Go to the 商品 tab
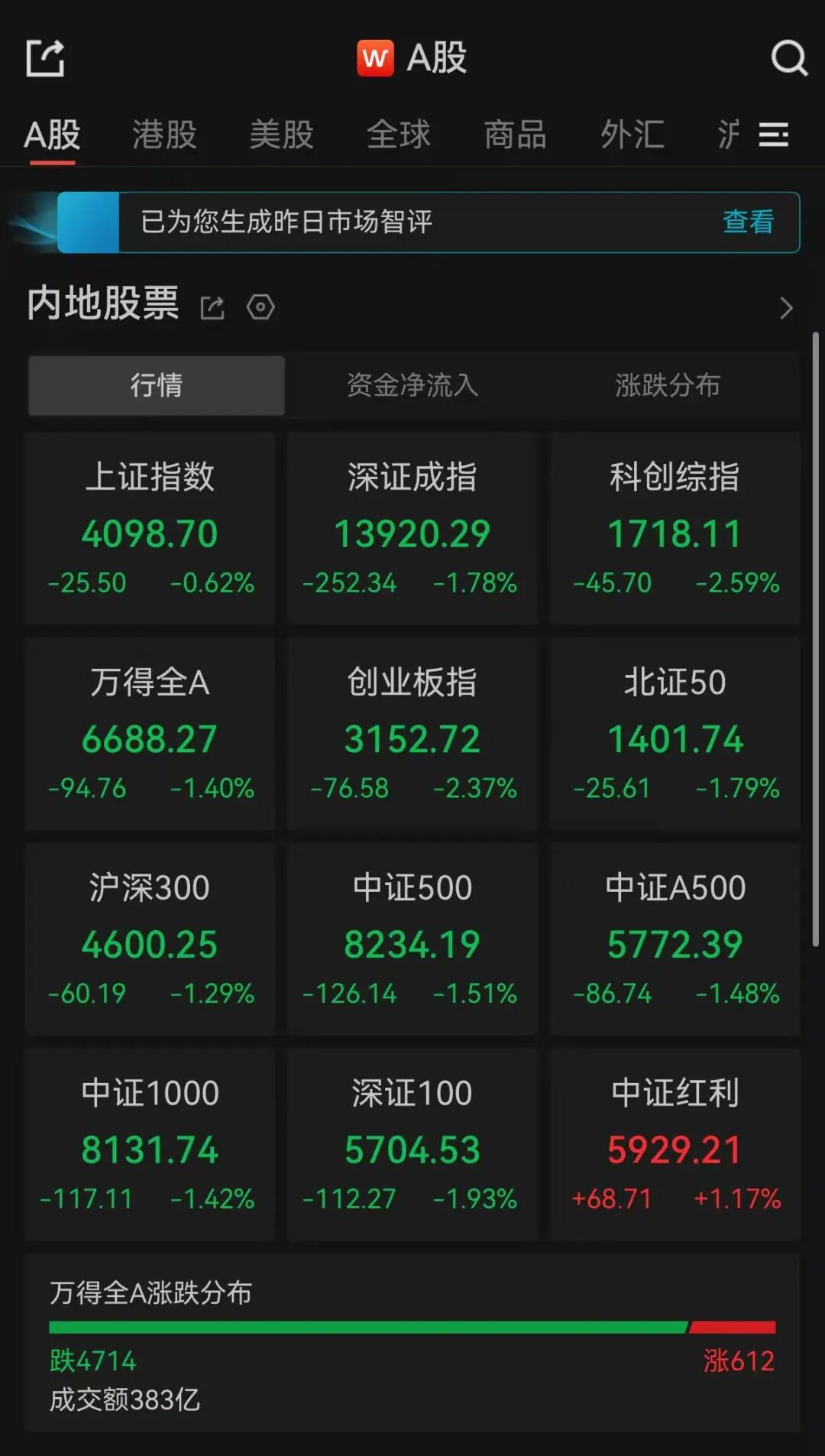825x1456 pixels. pyautogui.click(x=515, y=135)
